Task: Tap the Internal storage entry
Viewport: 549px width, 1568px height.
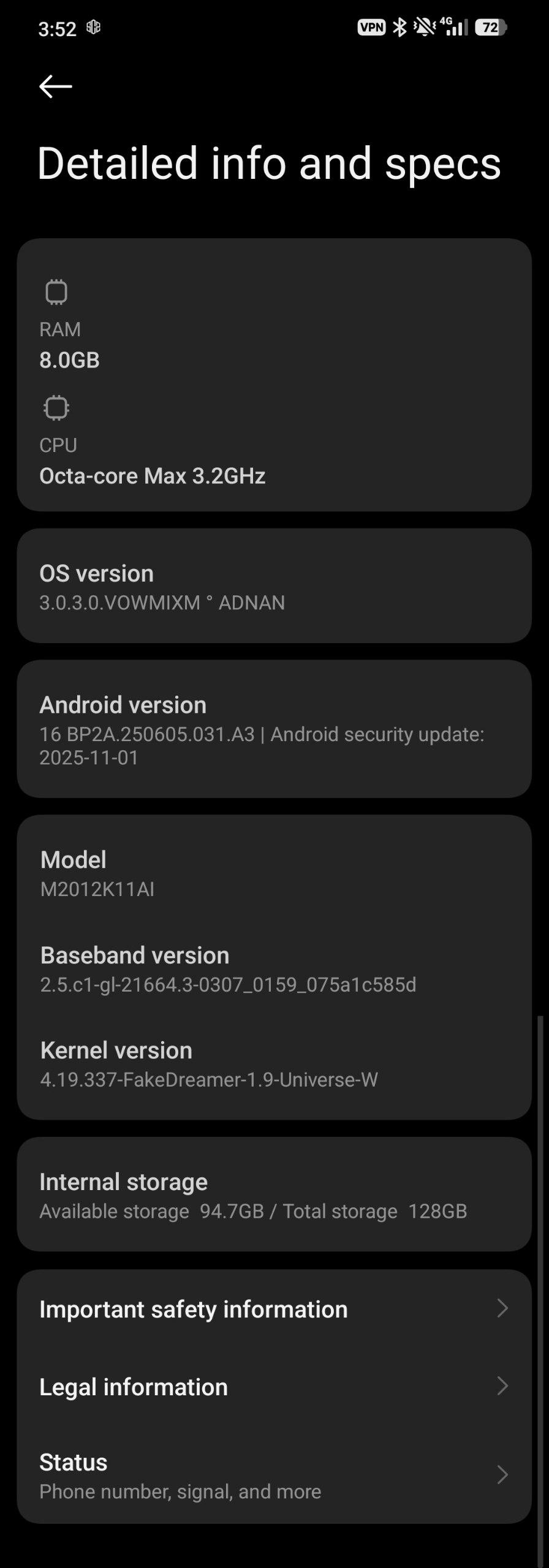Action: click(274, 1195)
